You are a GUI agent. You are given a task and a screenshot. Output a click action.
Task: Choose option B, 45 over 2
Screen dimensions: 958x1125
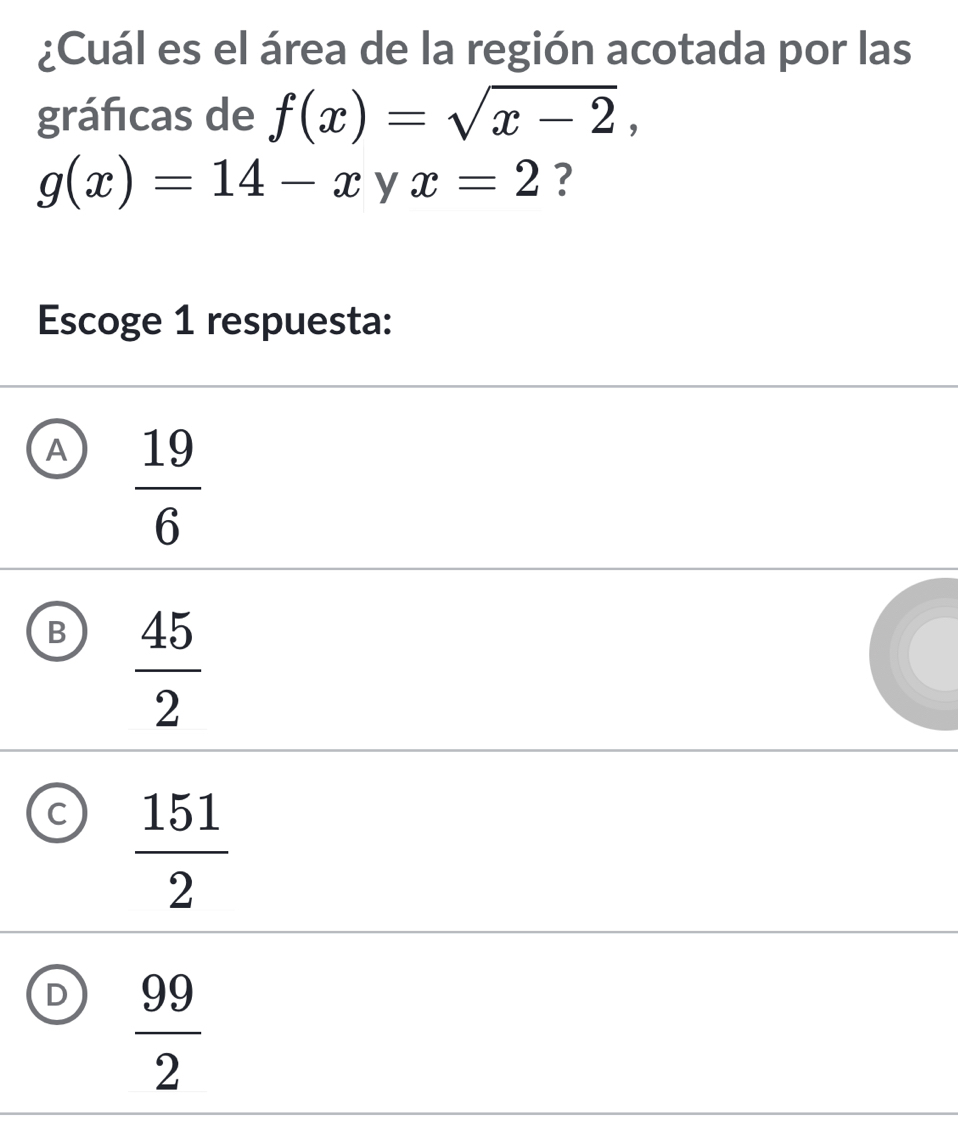point(59,633)
